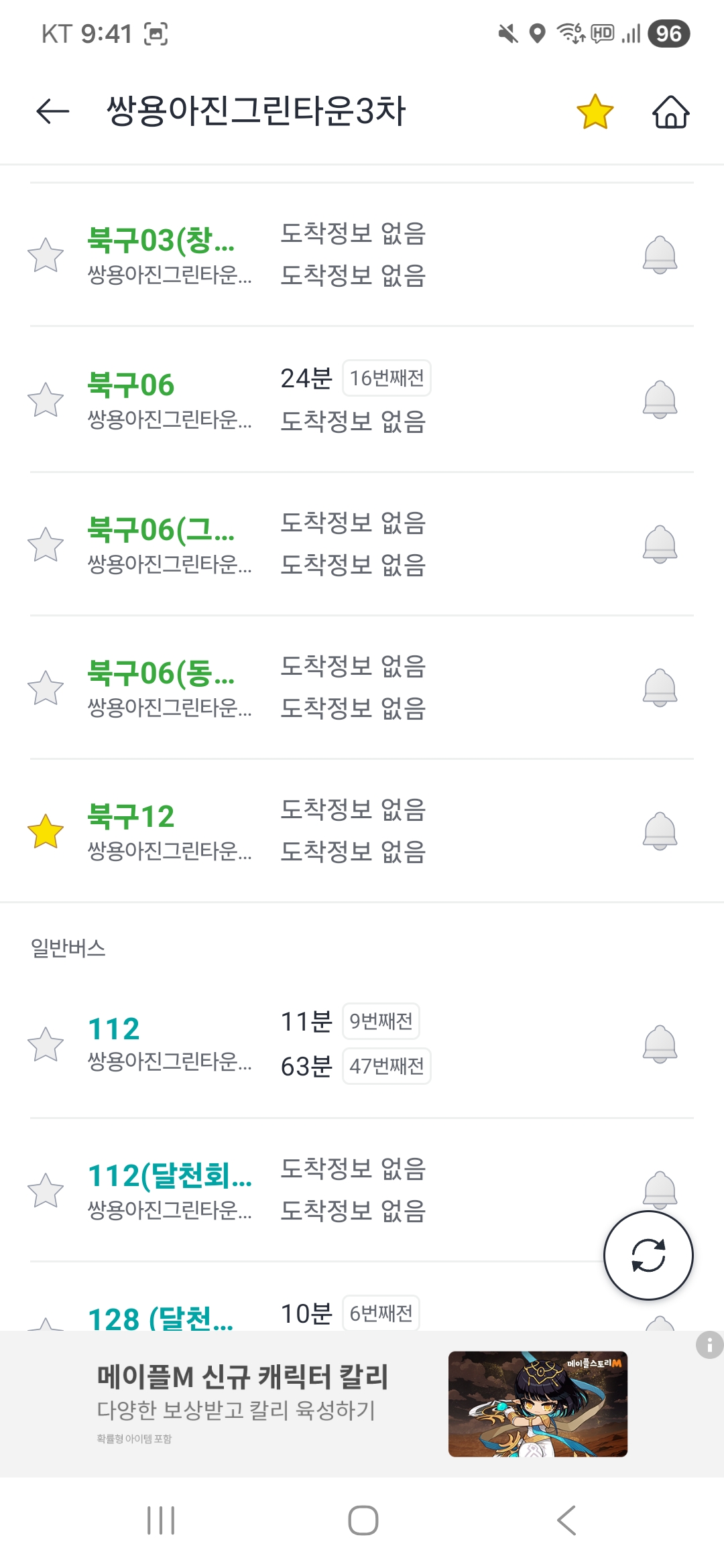Set arrival alarm for 북구03(창...
The image size is (724, 1568).
pyautogui.click(x=660, y=255)
